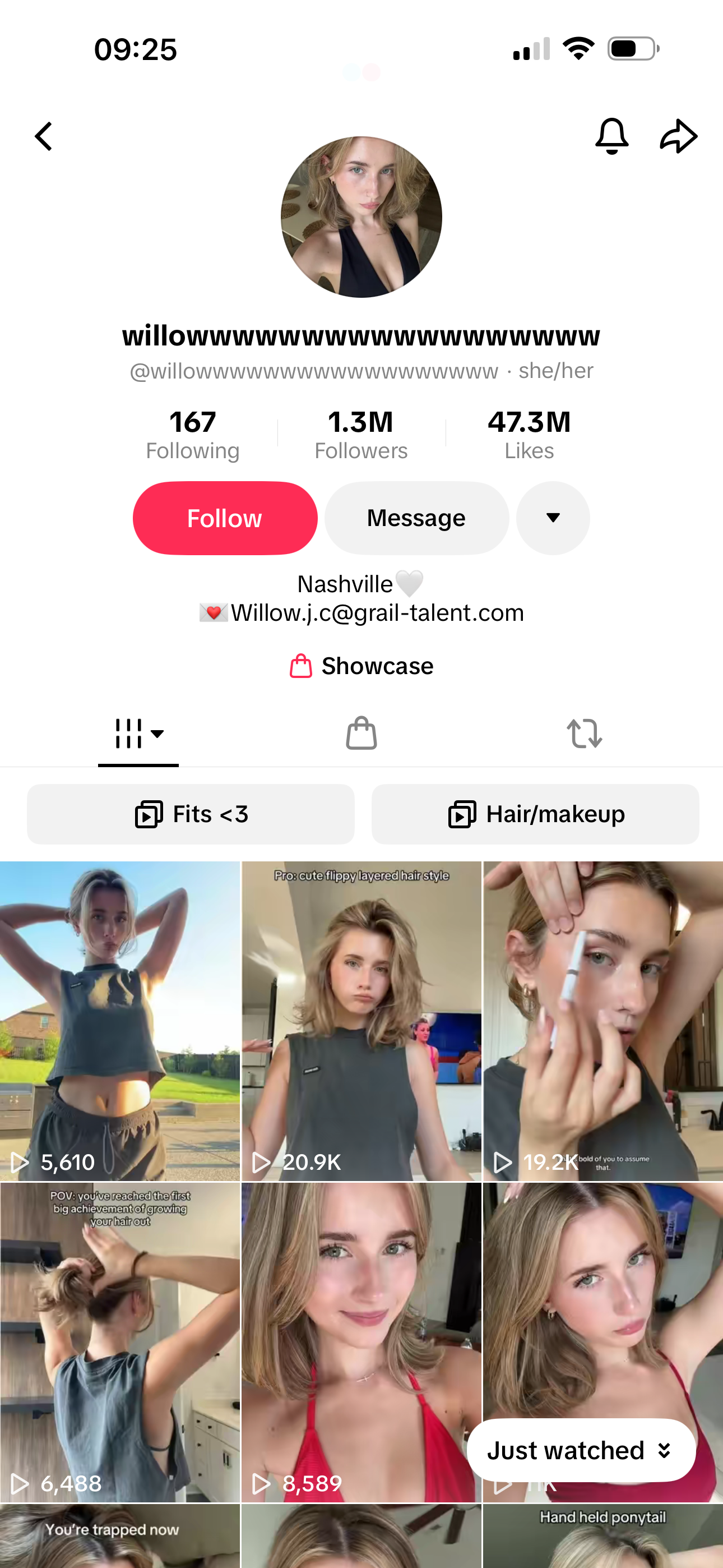Play the video with 8,589 views
Image resolution: width=723 pixels, height=1568 pixels.
click(361, 1342)
